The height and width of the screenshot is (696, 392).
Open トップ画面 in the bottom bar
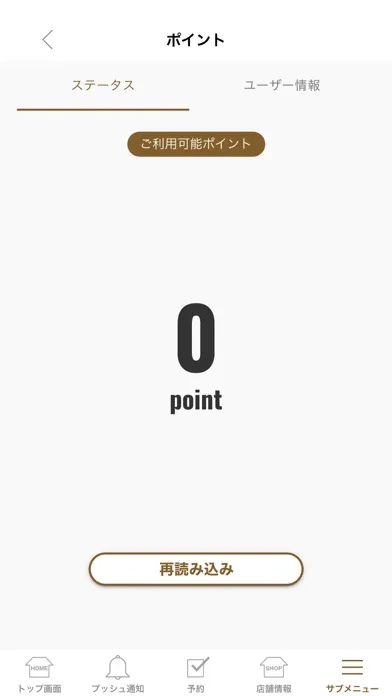pos(39,674)
